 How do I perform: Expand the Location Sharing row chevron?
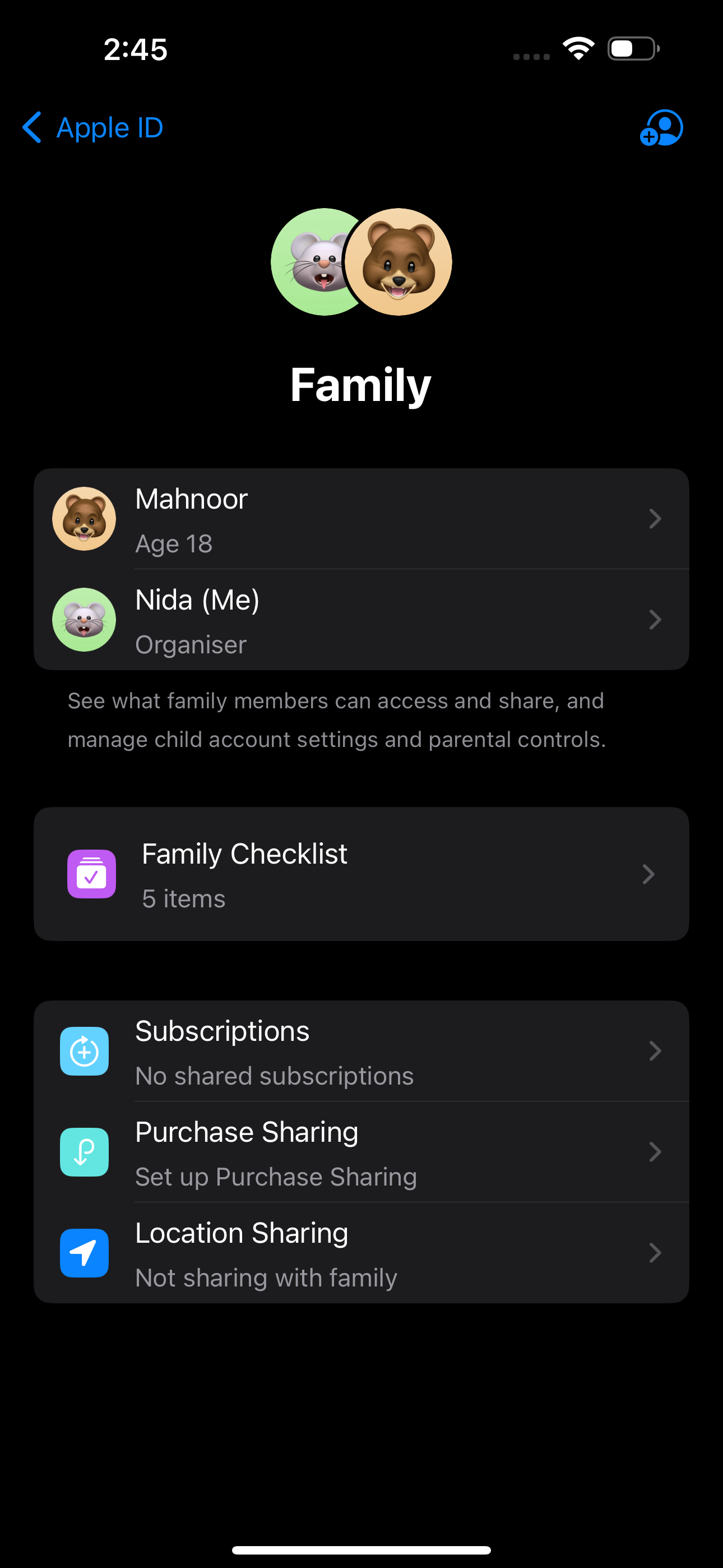click(x=655, y=1253)
